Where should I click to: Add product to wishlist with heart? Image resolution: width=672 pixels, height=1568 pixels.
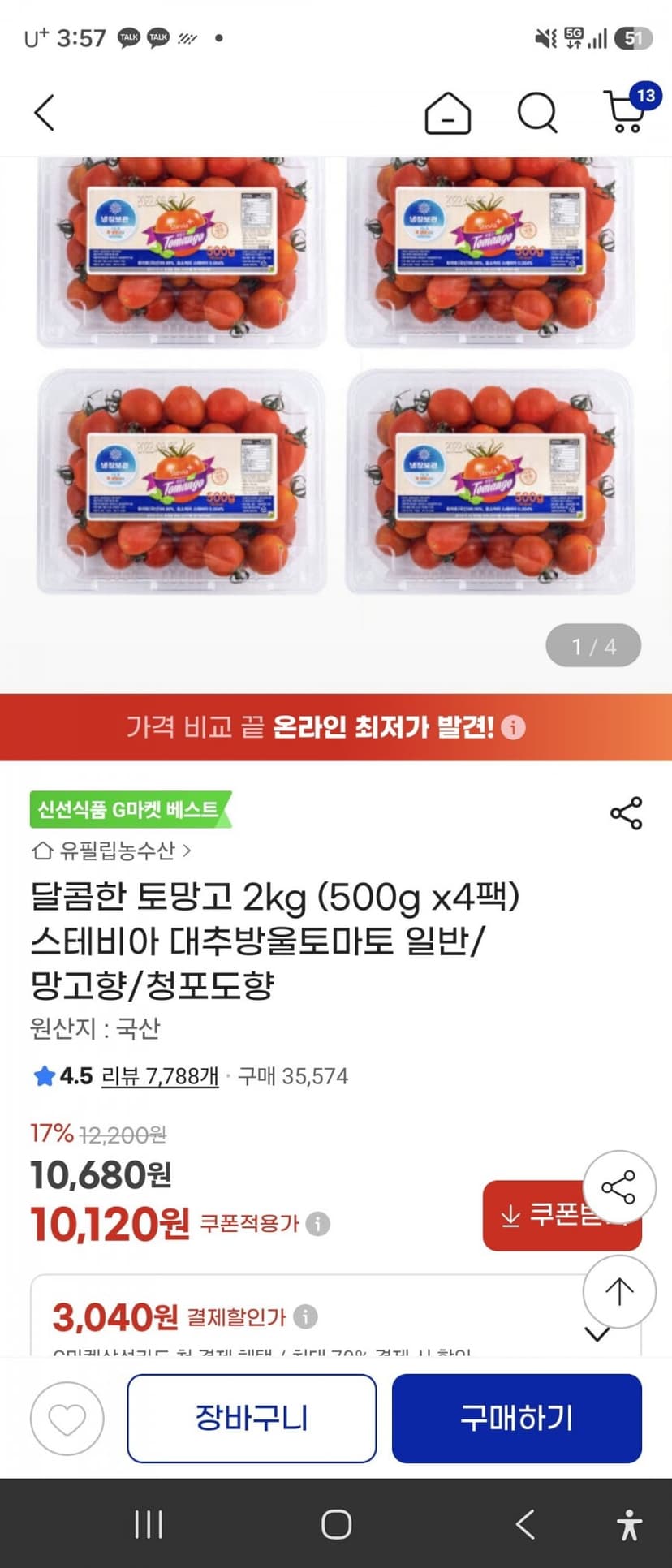(67, 1419)
